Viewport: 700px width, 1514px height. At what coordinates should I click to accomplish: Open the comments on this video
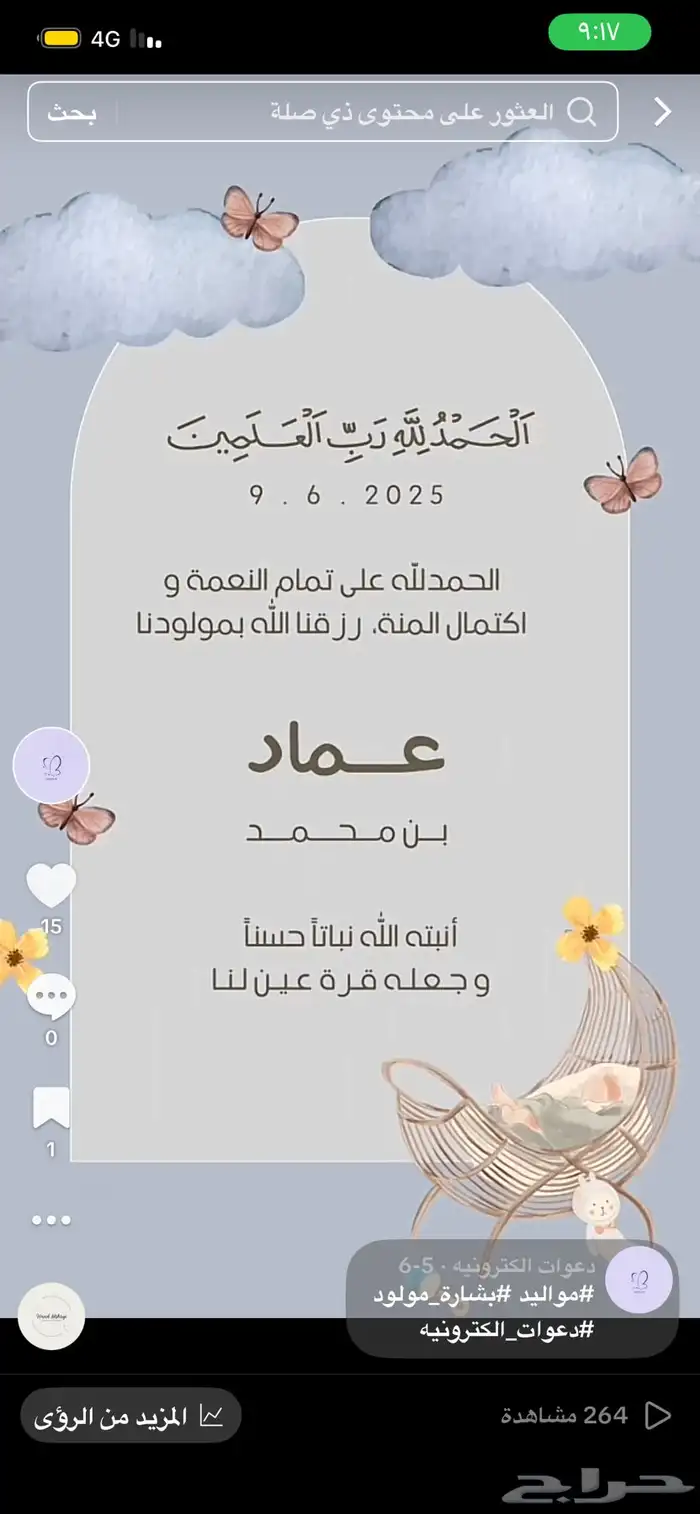(x=51, y=998)
